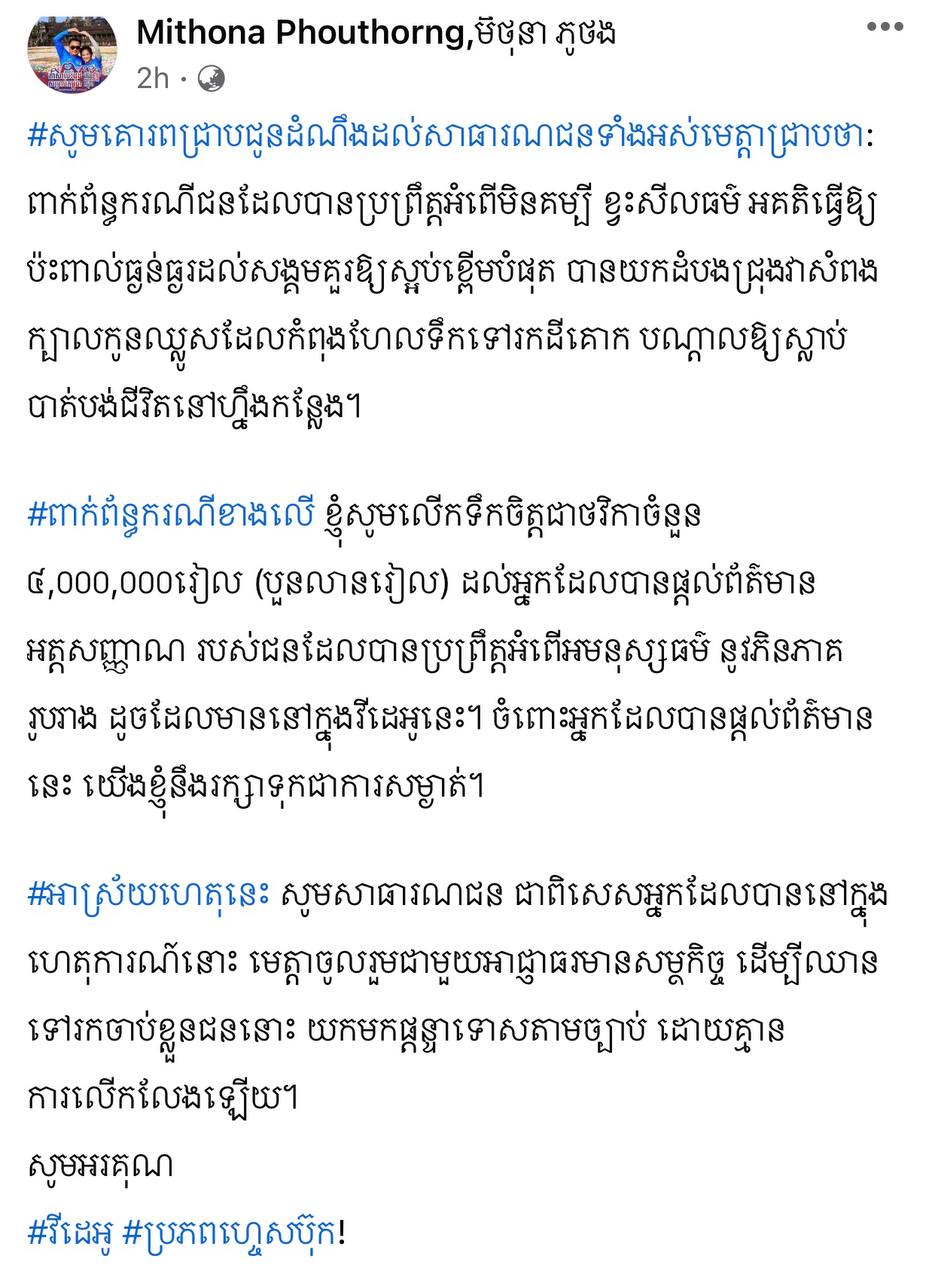Open the #ពាក់ព័ន្ធករណីខាងលើ hashtag link
The height and width of the screenshot is (1280, 935).
click(171, 515)
